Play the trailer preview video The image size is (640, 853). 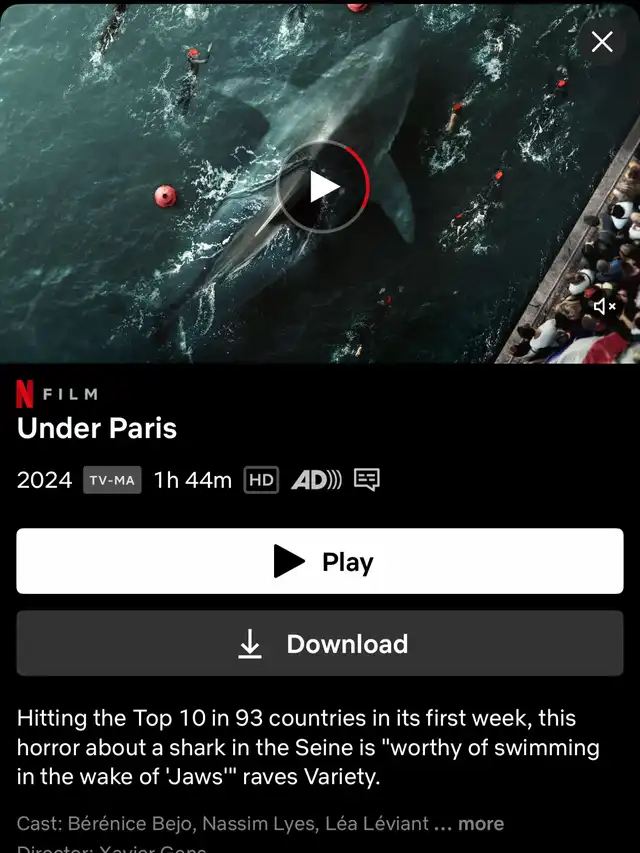[x=322, y=187]
